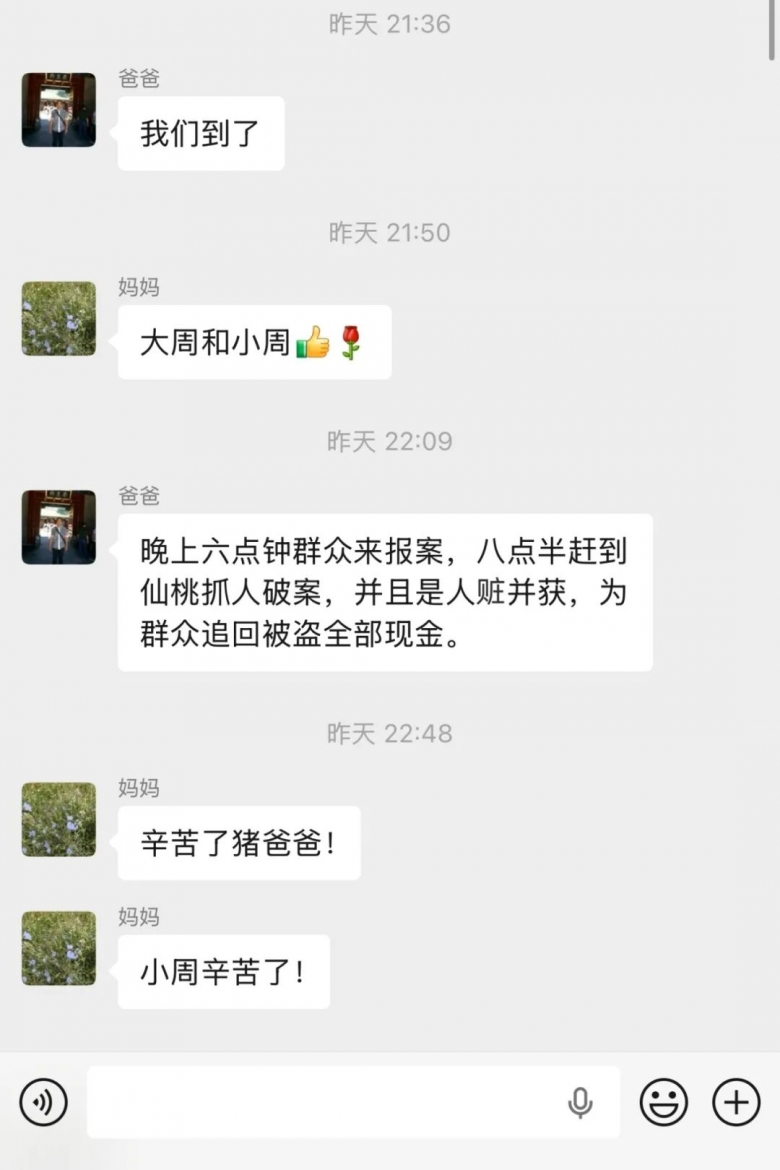Click the 昨天 22:48 timestamp

tap(389, 733)
